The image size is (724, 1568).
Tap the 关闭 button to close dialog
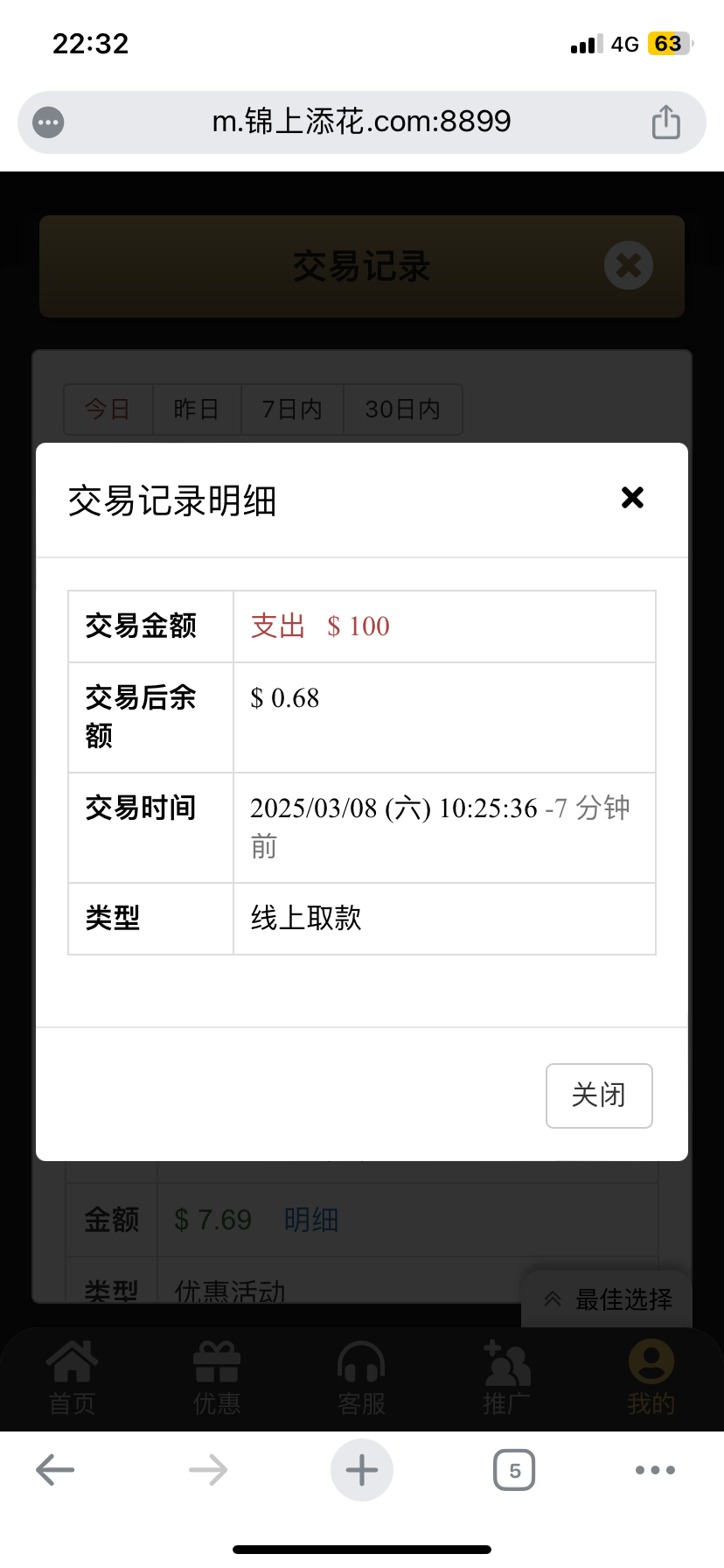pos(599,1095)
